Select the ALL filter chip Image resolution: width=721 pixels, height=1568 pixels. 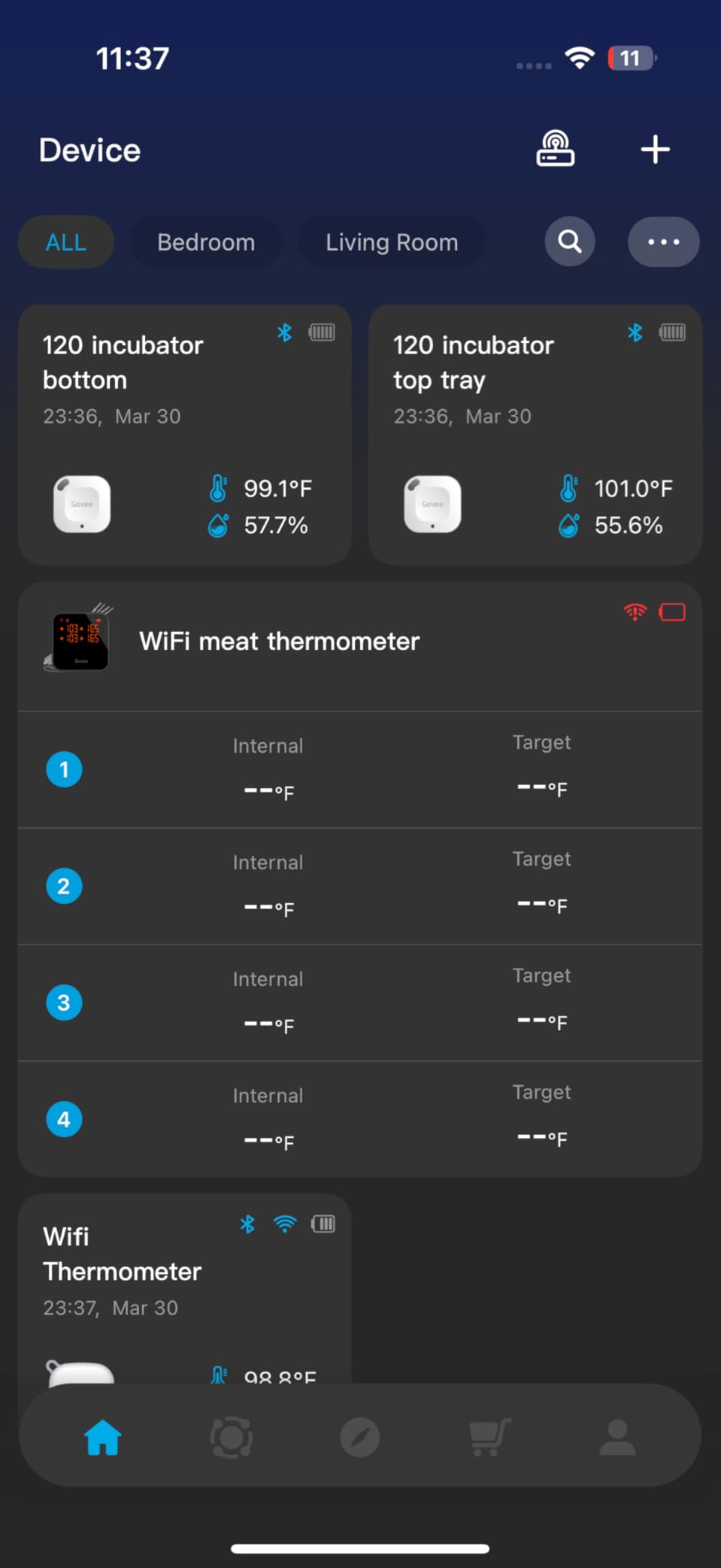(x=66, y=242)
